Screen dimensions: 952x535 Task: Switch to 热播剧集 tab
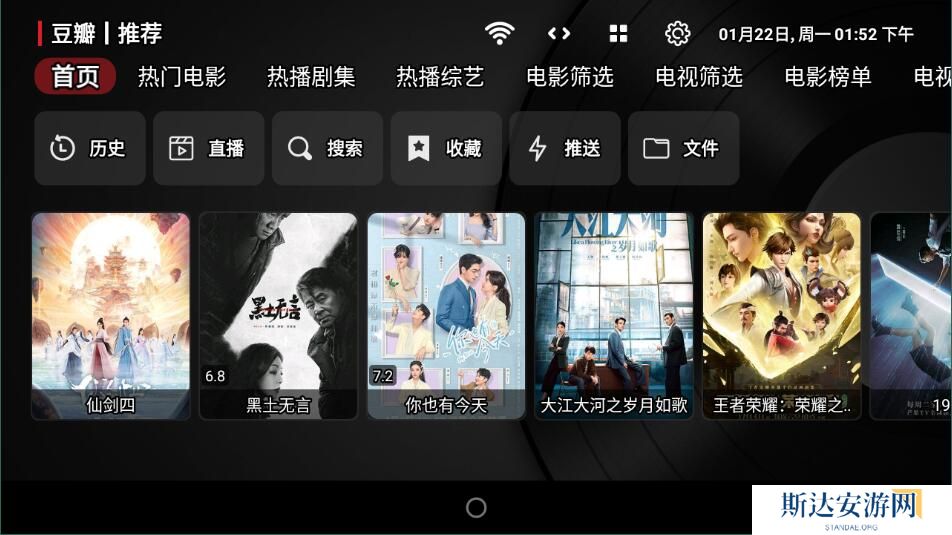[311, 77]
